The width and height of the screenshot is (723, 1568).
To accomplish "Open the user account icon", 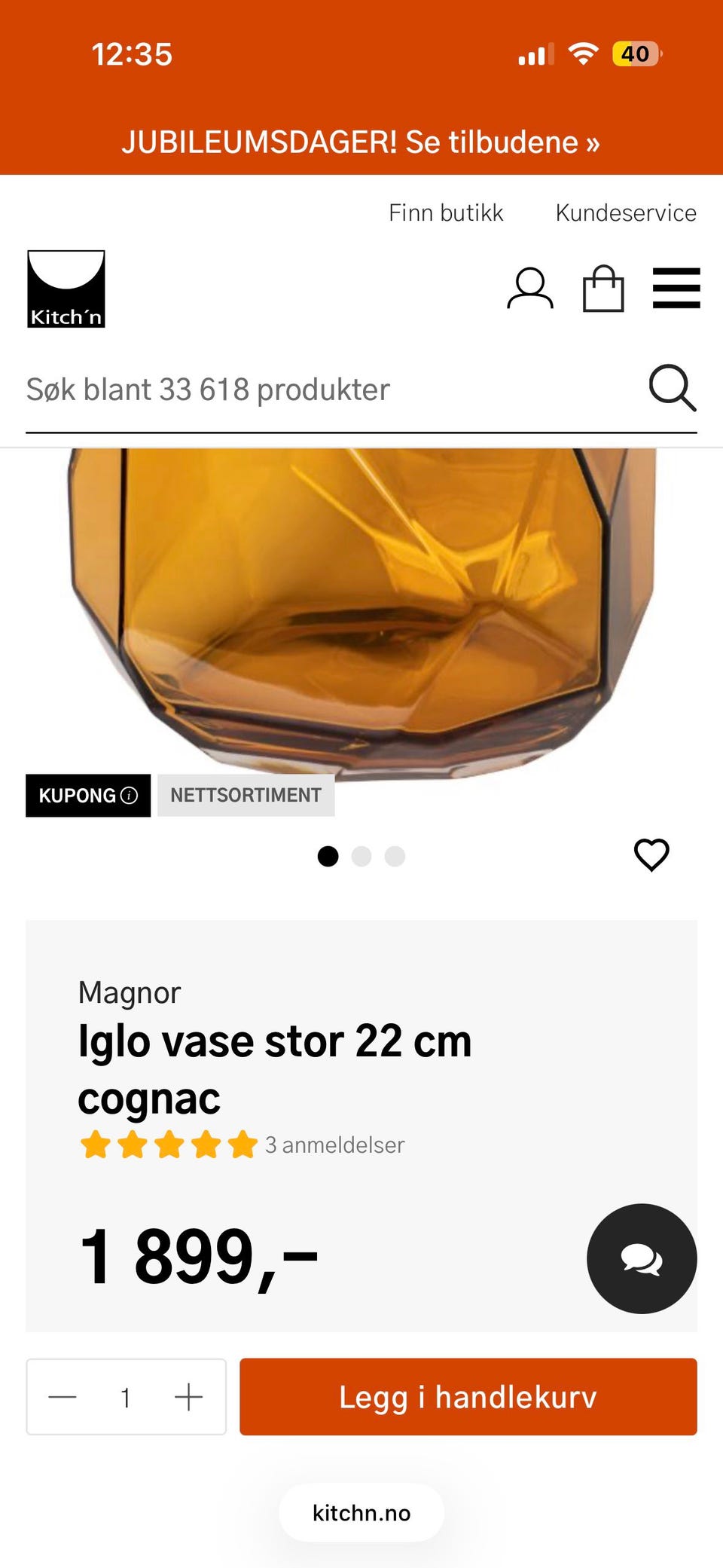I will [530, 289].
